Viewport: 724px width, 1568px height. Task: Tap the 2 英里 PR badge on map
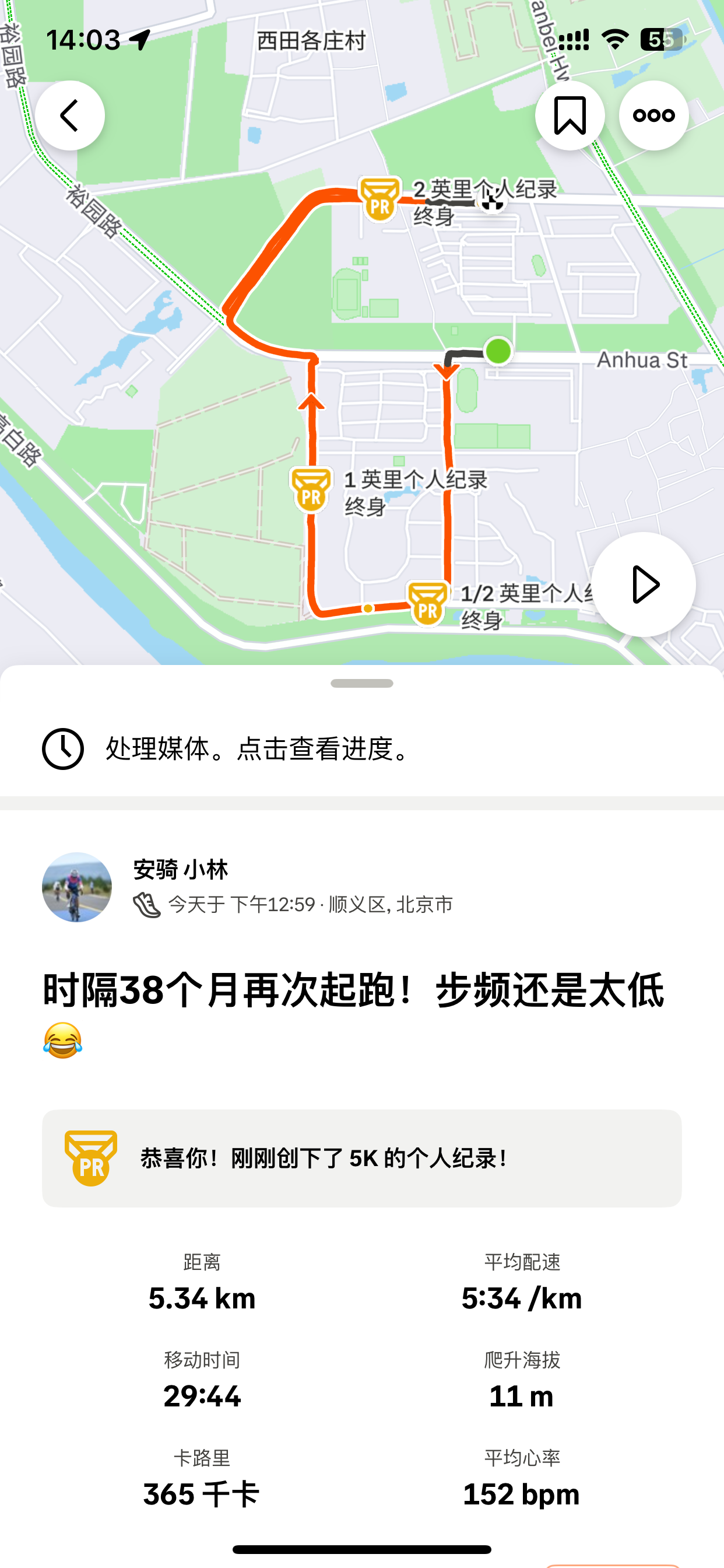coord(379,199)
